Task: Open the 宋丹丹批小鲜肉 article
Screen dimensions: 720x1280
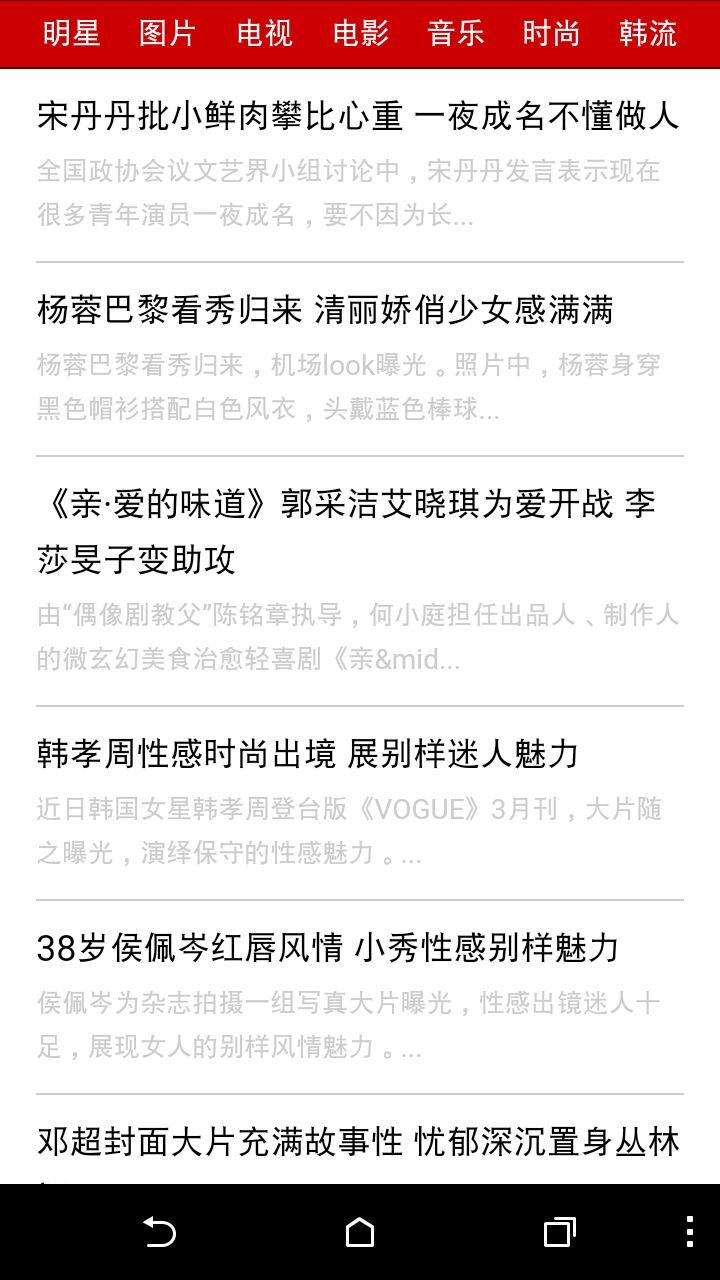Action: pyautogui.click(x=360, y=166)
